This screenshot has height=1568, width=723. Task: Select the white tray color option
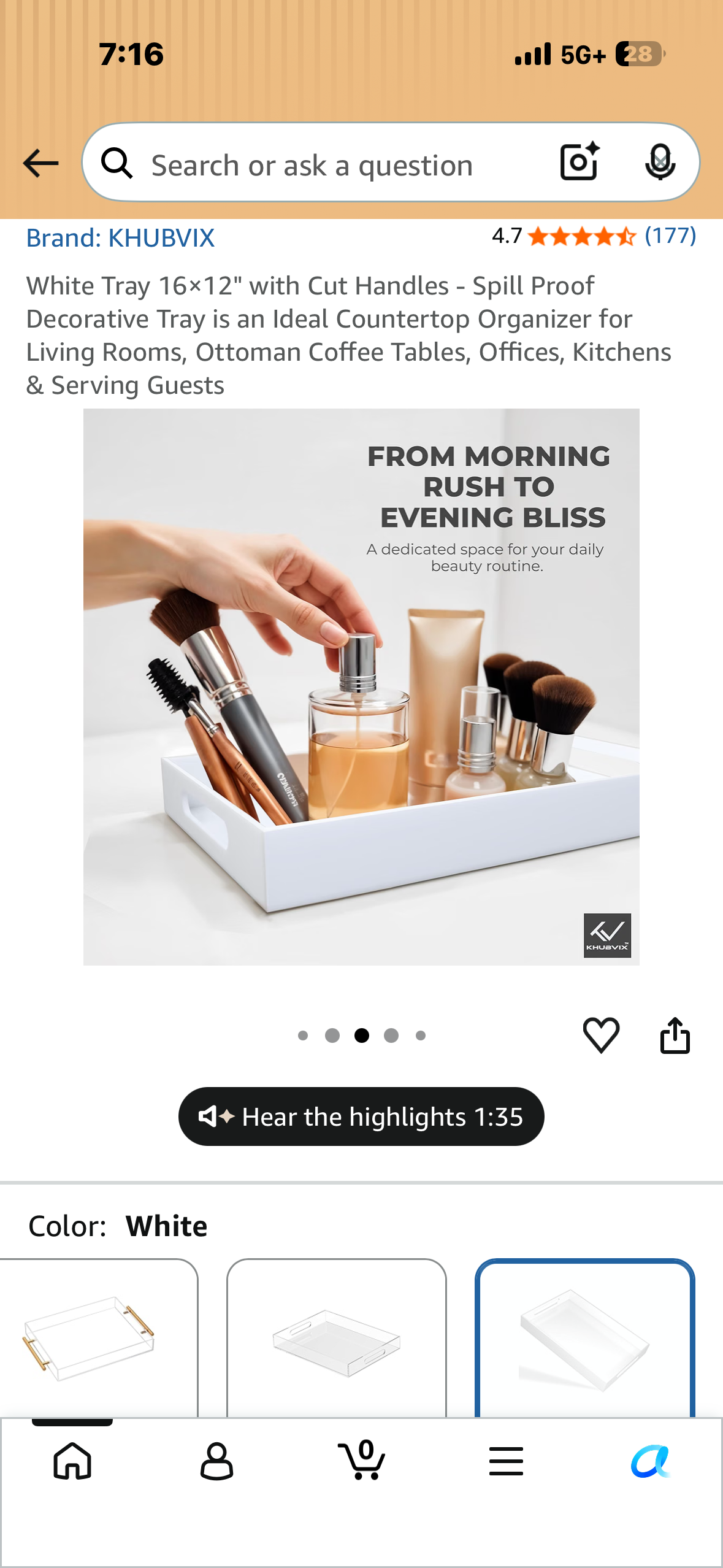pyautogui.click(x=584, y=1337)
